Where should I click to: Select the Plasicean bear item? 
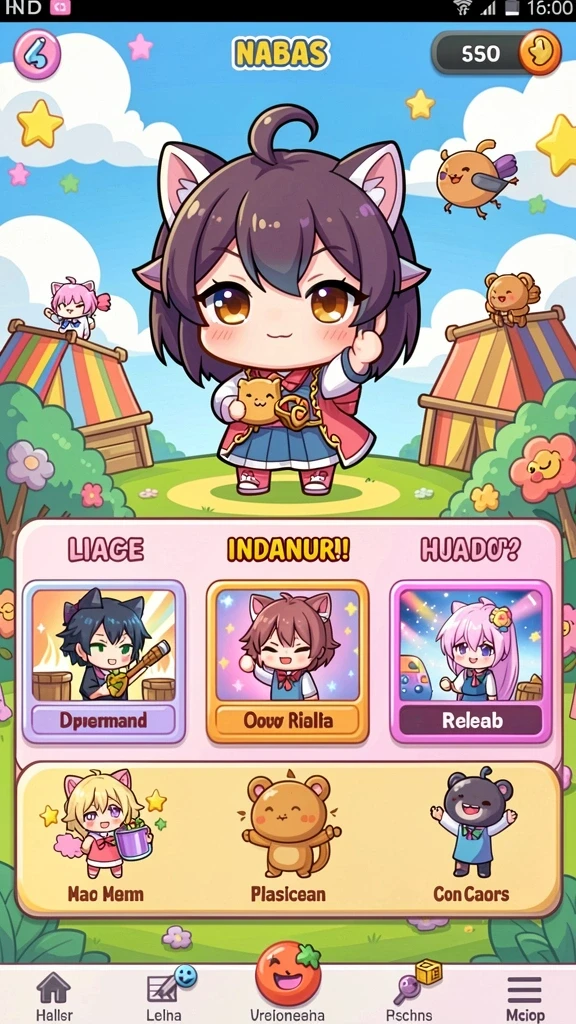click(288, 836)
